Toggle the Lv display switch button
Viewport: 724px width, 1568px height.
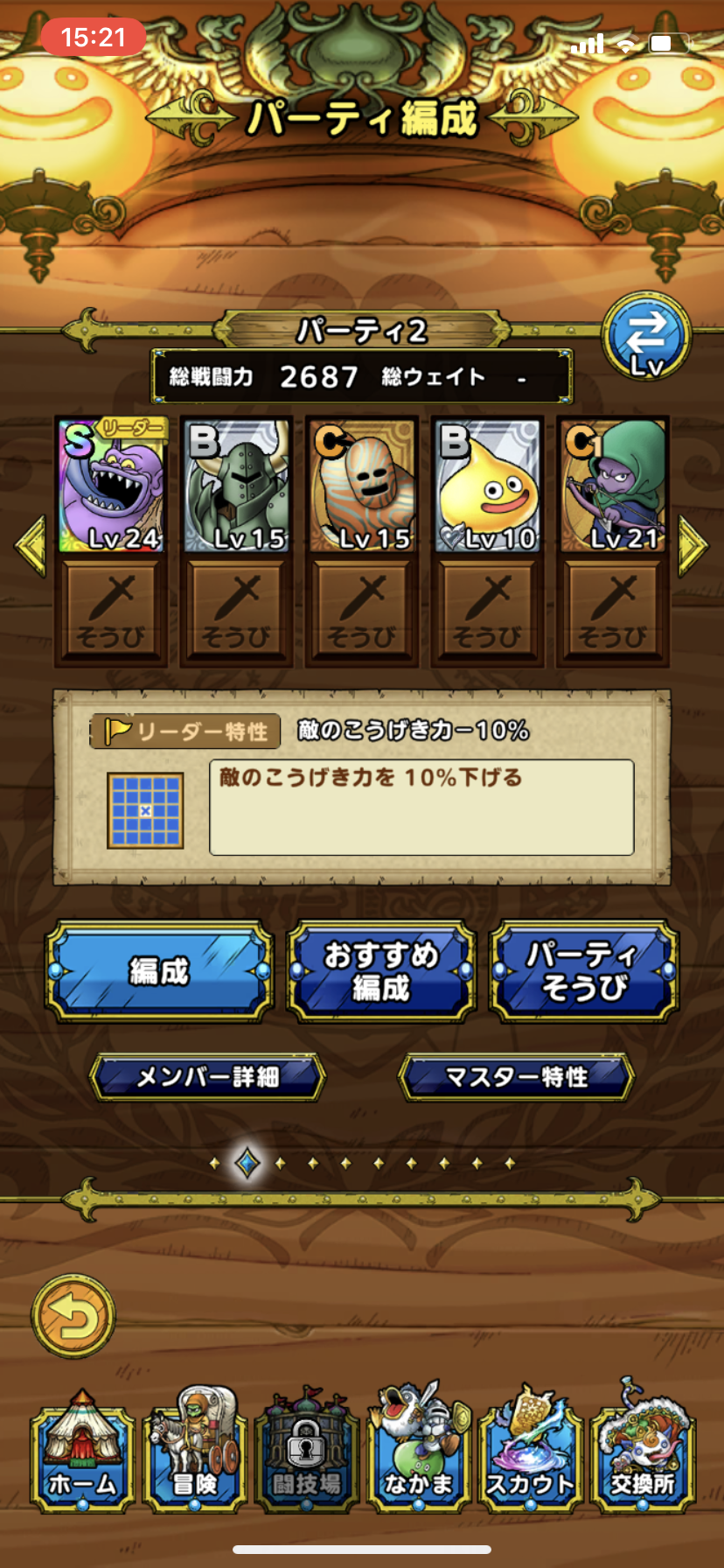(646, 339)
